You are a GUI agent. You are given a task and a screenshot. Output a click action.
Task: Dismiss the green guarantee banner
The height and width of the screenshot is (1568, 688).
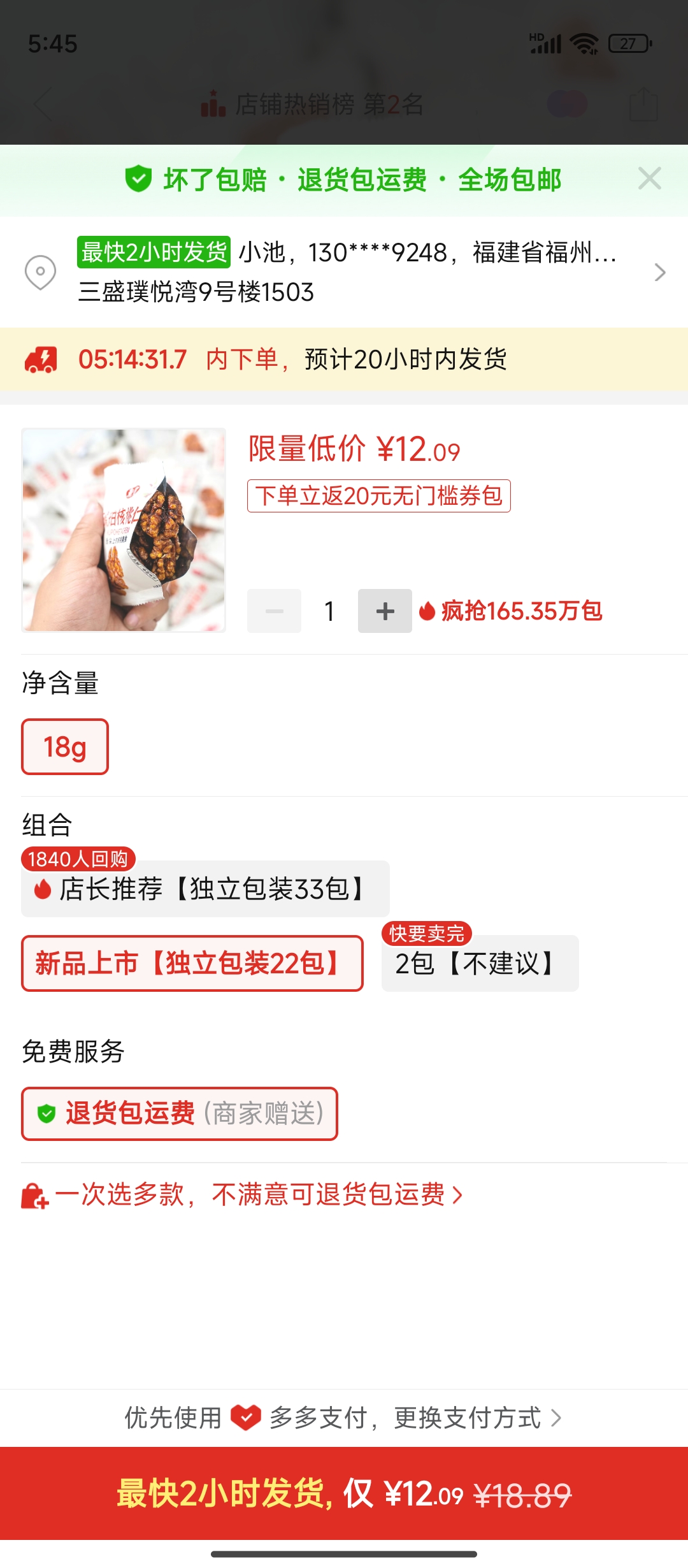pyautogui.click(x=649, y=179)
